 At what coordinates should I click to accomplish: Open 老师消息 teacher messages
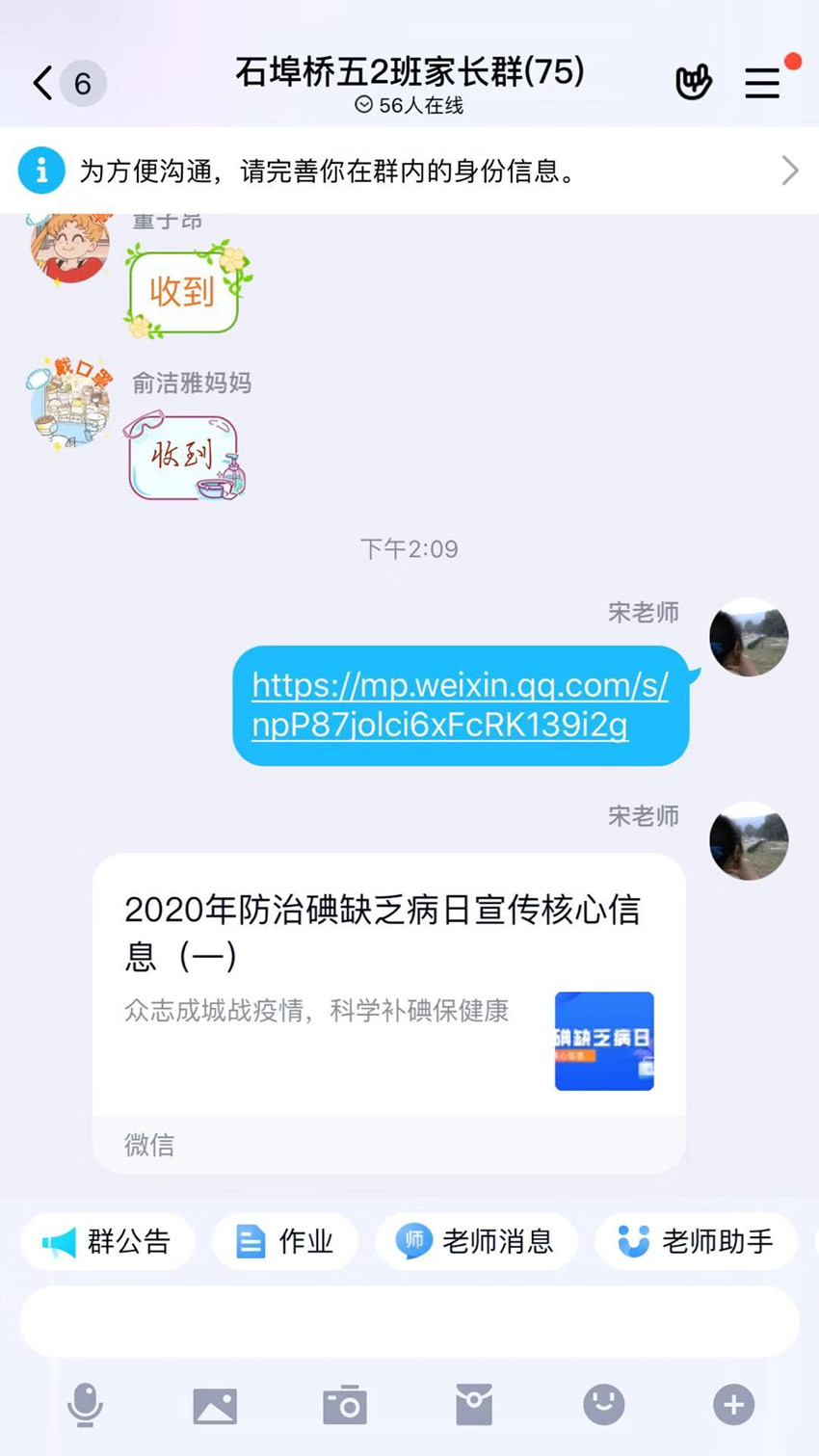[x=476, y=1241]
